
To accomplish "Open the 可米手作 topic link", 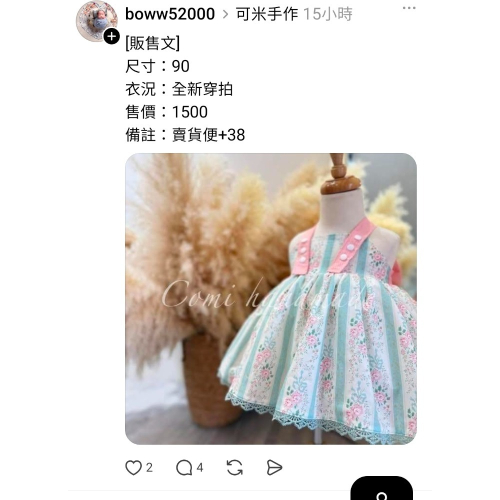I will (x=267, y=14).
